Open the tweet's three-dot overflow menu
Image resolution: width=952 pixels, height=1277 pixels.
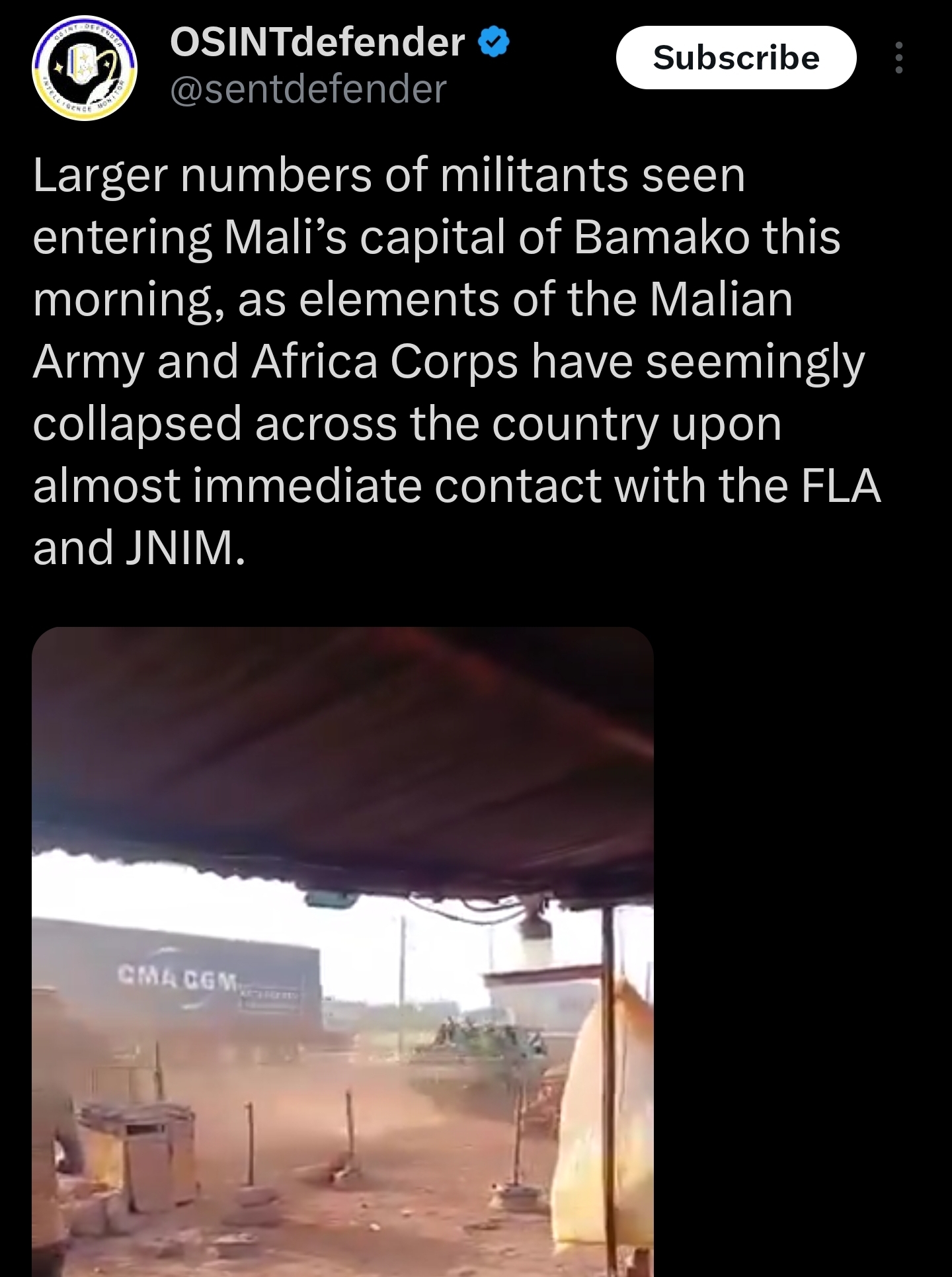tap(898, 58)
